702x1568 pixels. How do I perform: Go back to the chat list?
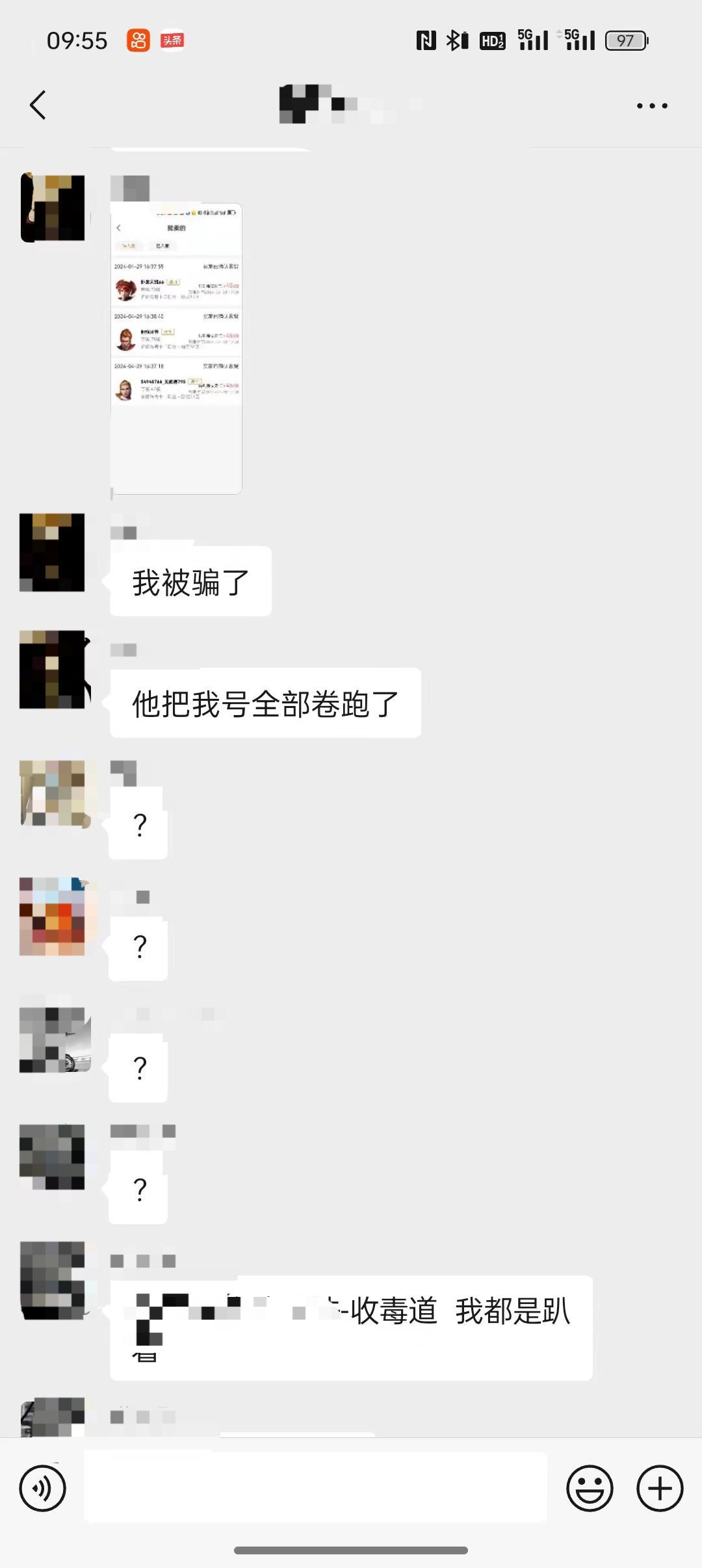point(38,105)
